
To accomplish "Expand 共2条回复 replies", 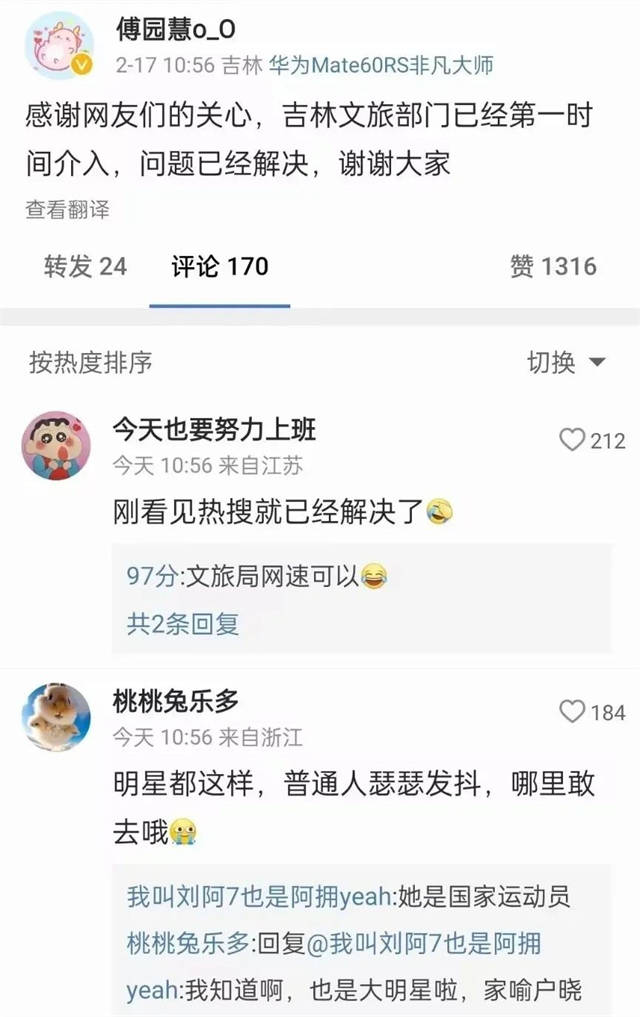I will click(183, 624).
